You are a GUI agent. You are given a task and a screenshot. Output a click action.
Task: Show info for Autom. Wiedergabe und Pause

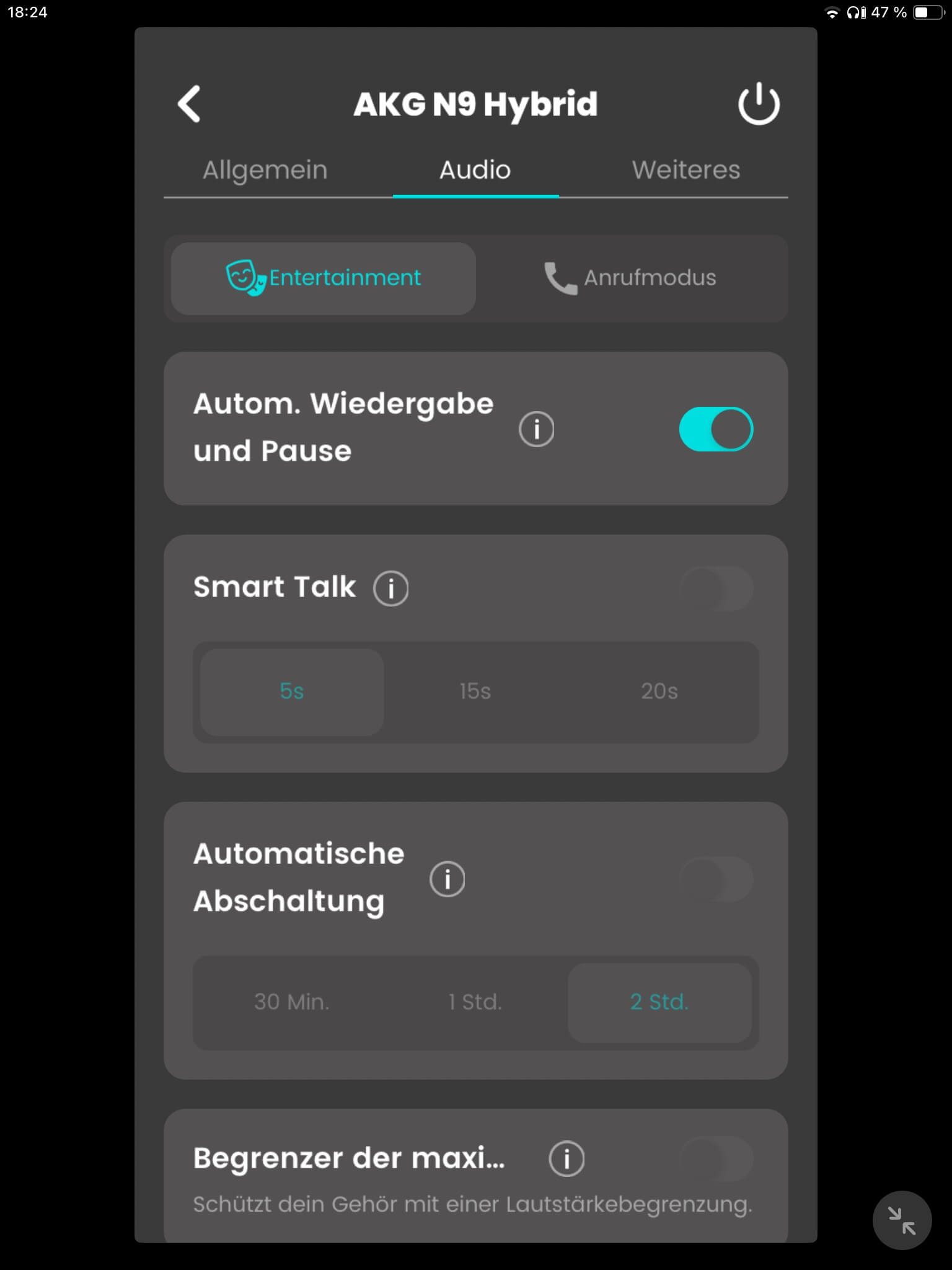click(x=536, y=429)
